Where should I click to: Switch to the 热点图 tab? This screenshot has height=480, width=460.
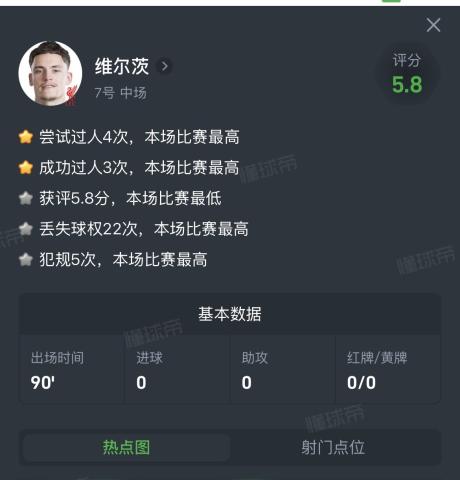[x=126, y=447]
